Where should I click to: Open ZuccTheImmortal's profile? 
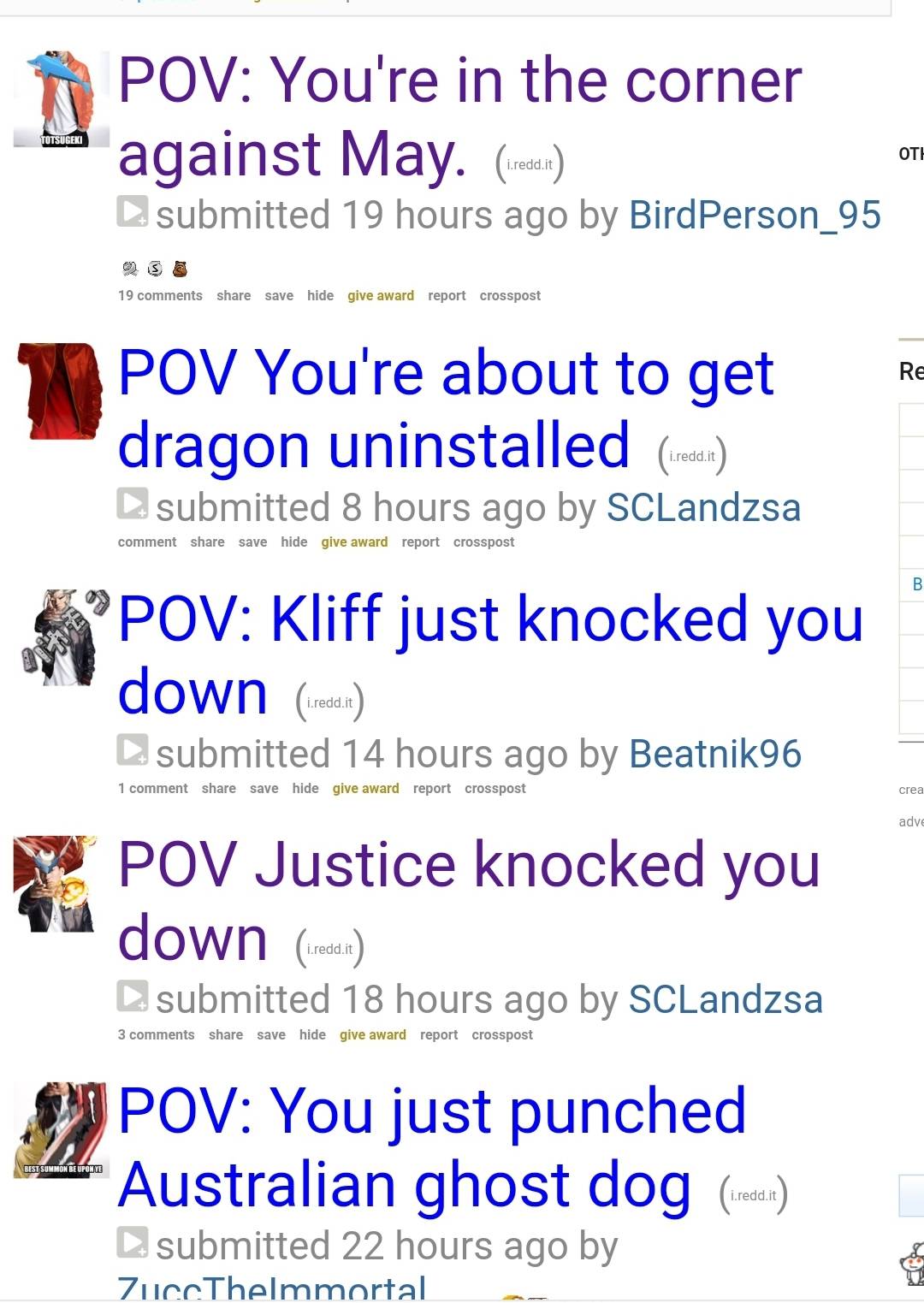(x=274, y=1289)
